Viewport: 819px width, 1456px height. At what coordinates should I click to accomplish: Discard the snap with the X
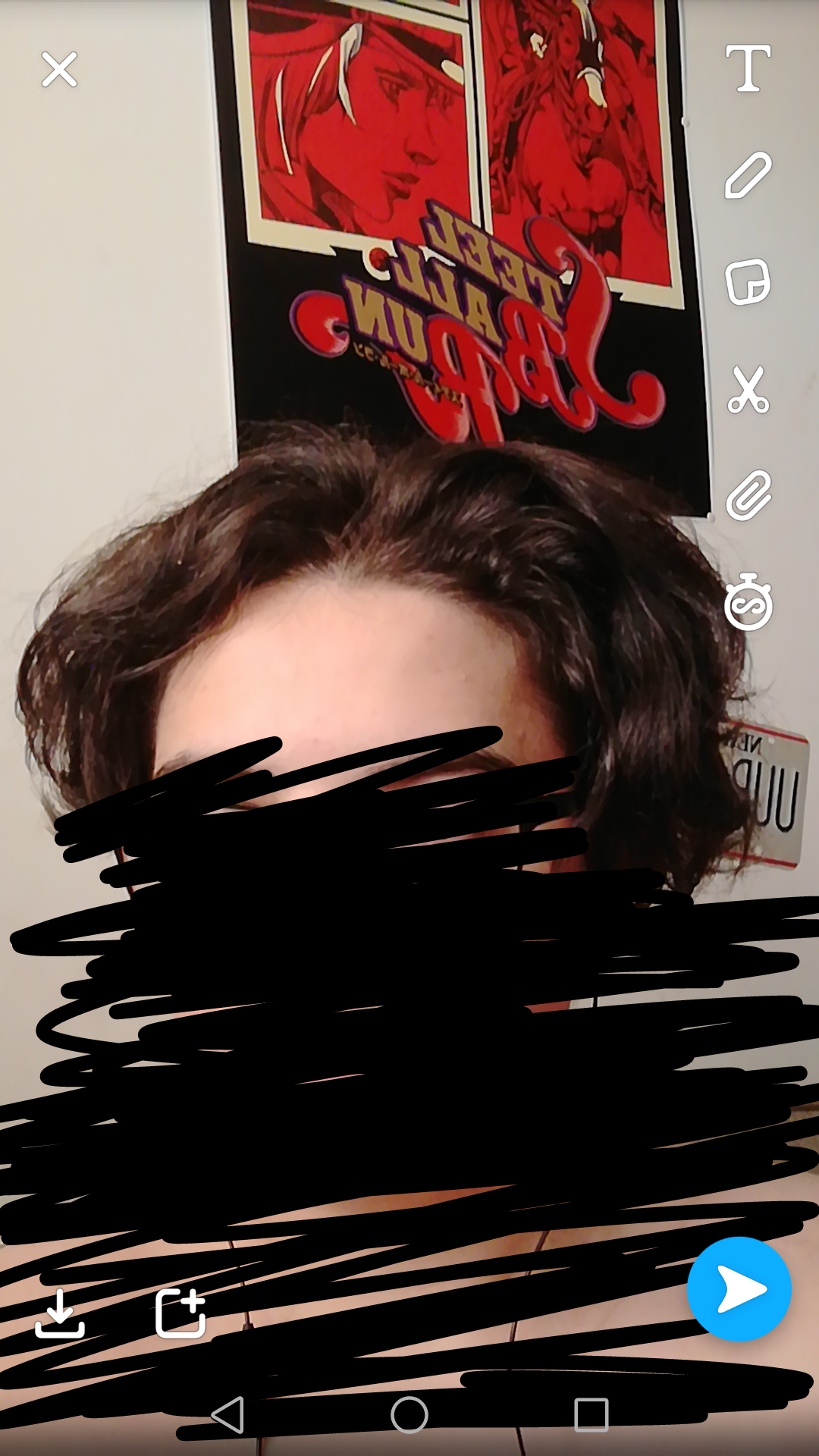59,70
